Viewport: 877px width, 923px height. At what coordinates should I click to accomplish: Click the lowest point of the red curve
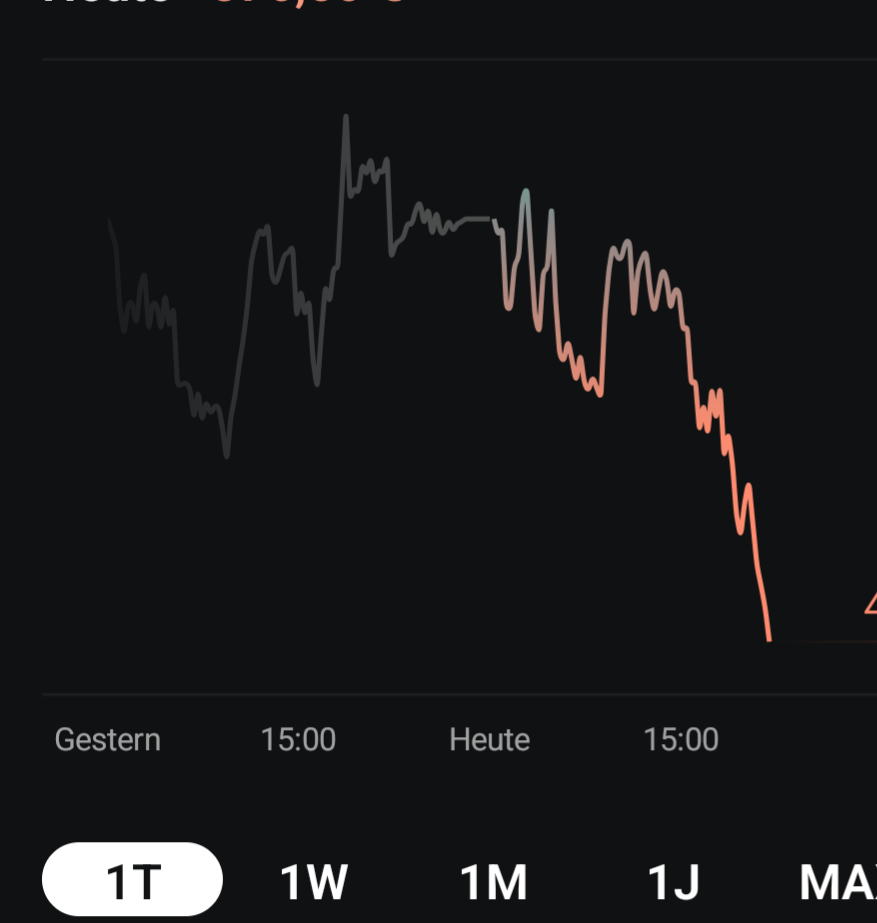[768, 637]
